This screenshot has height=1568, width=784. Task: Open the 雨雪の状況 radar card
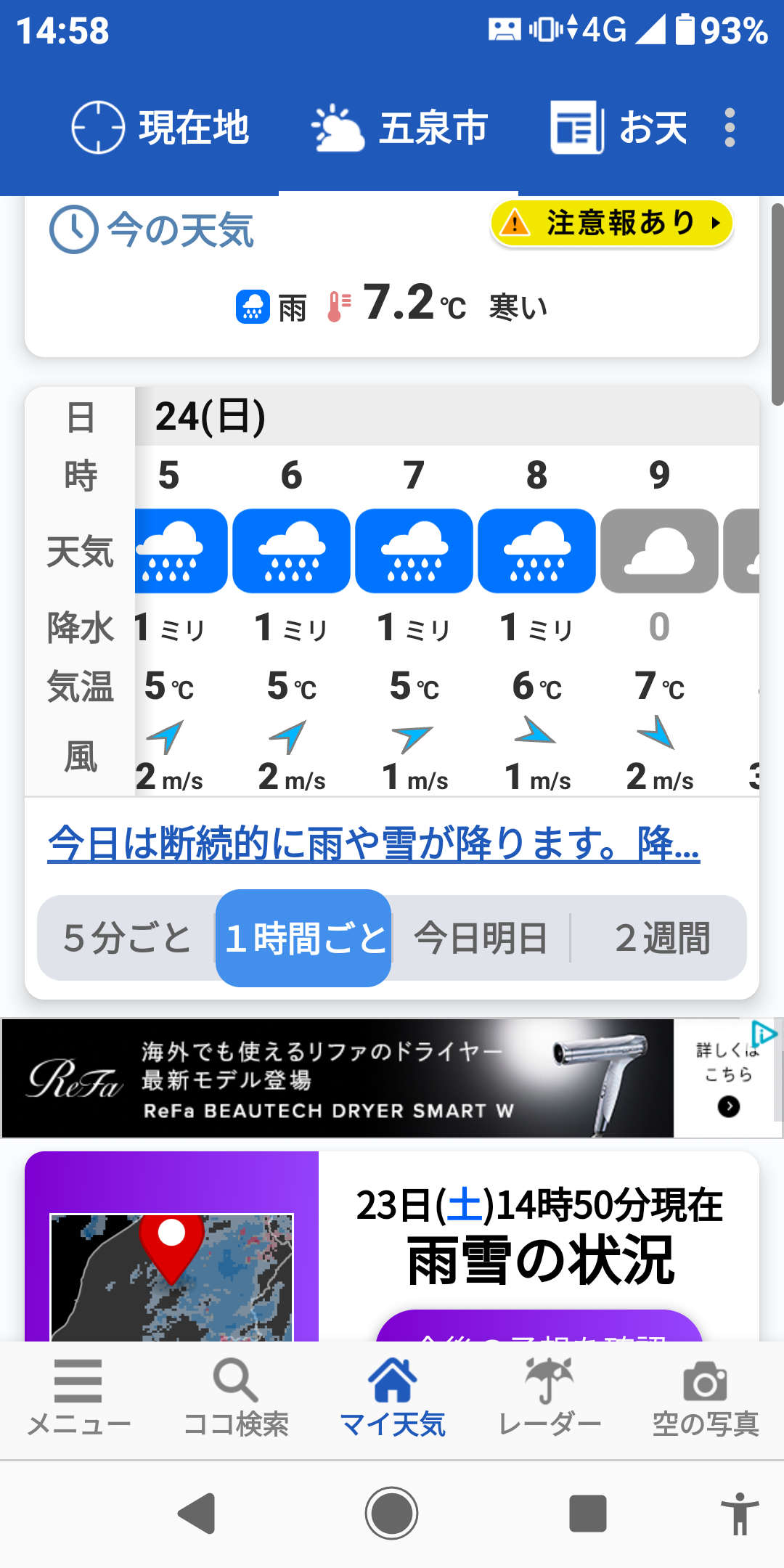392,1246
